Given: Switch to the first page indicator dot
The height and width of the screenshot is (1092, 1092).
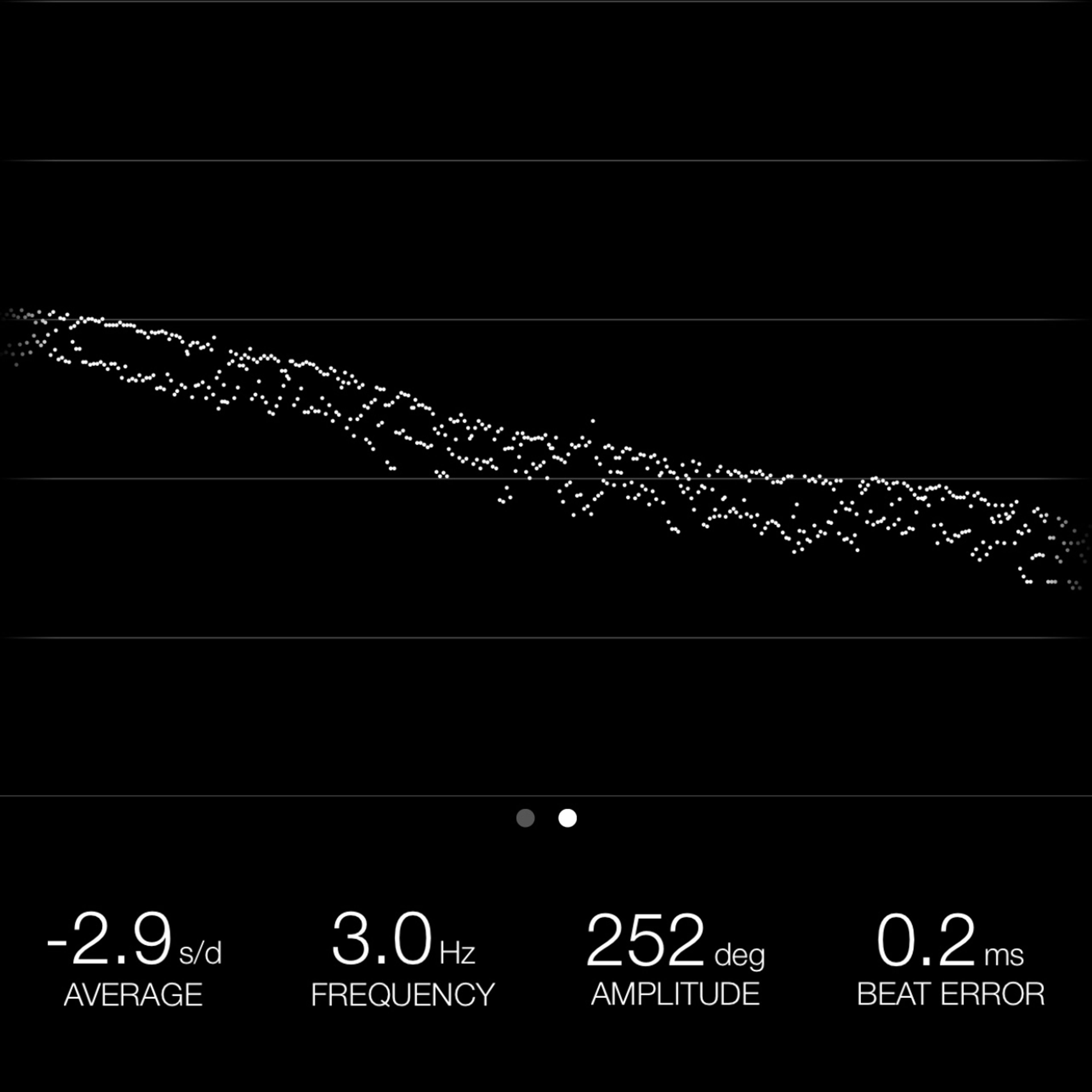Looking at the screenshot, I should tap(525, 818).
